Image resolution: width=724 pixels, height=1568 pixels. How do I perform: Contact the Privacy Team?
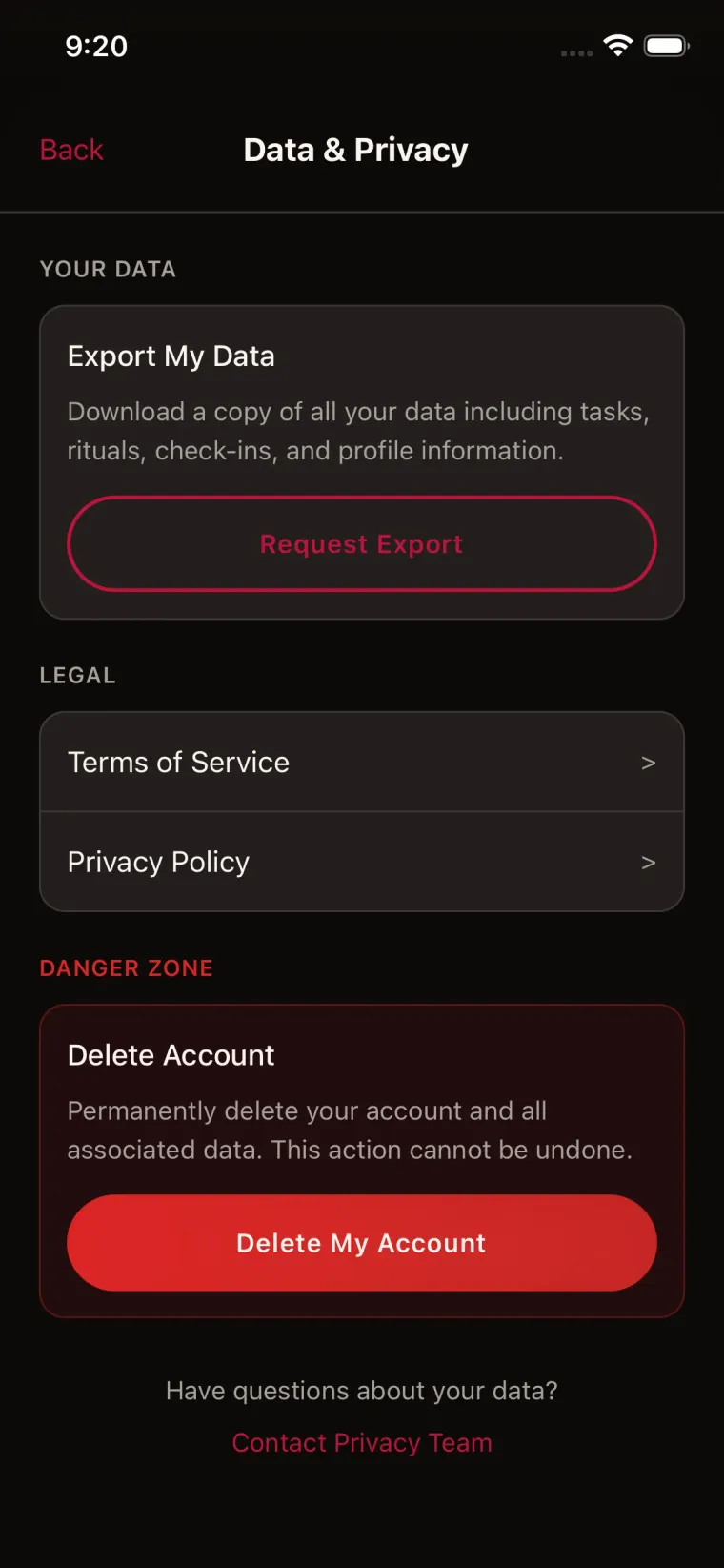coord(362,1443)
